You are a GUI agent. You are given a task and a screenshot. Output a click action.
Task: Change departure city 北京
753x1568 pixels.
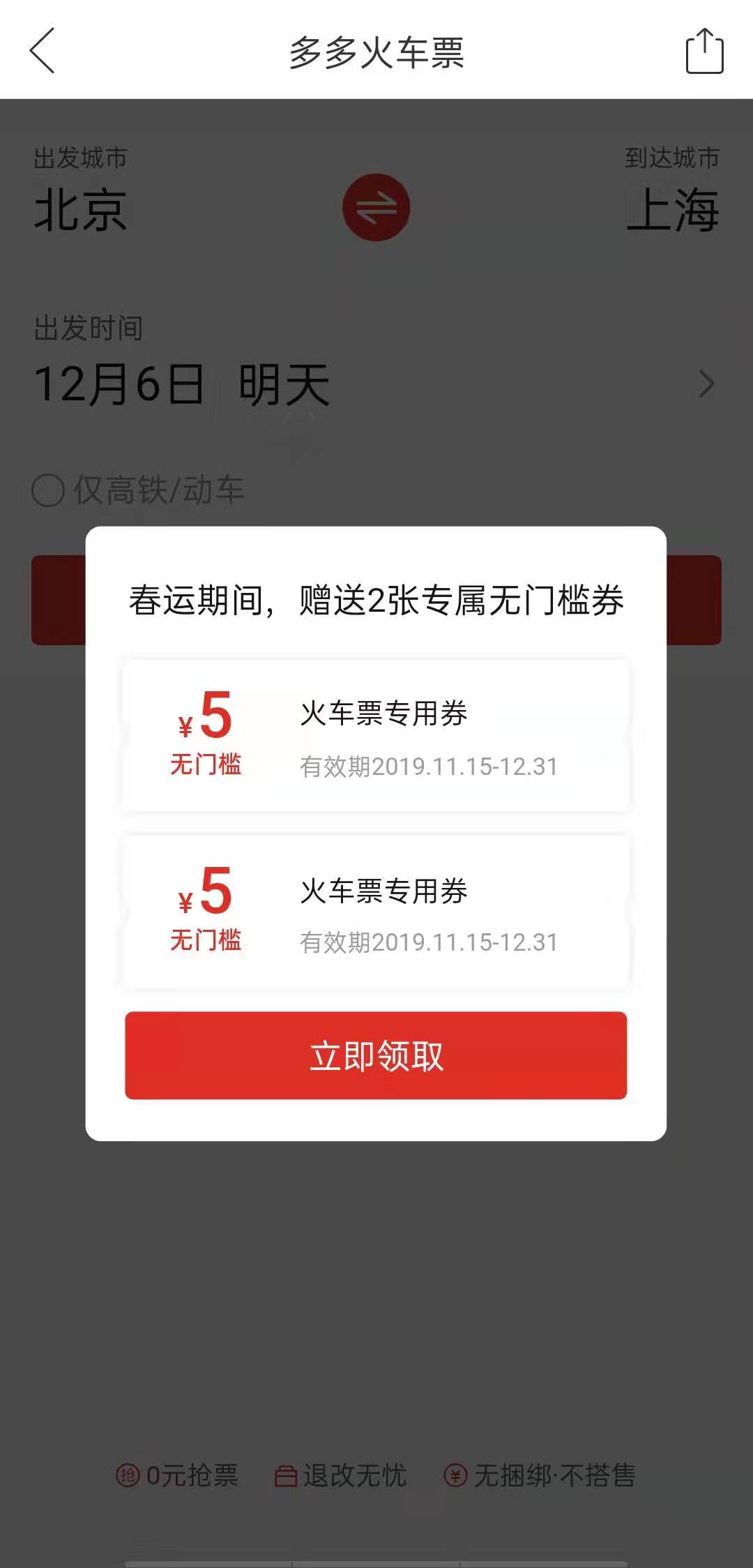(x=81, y=209)
